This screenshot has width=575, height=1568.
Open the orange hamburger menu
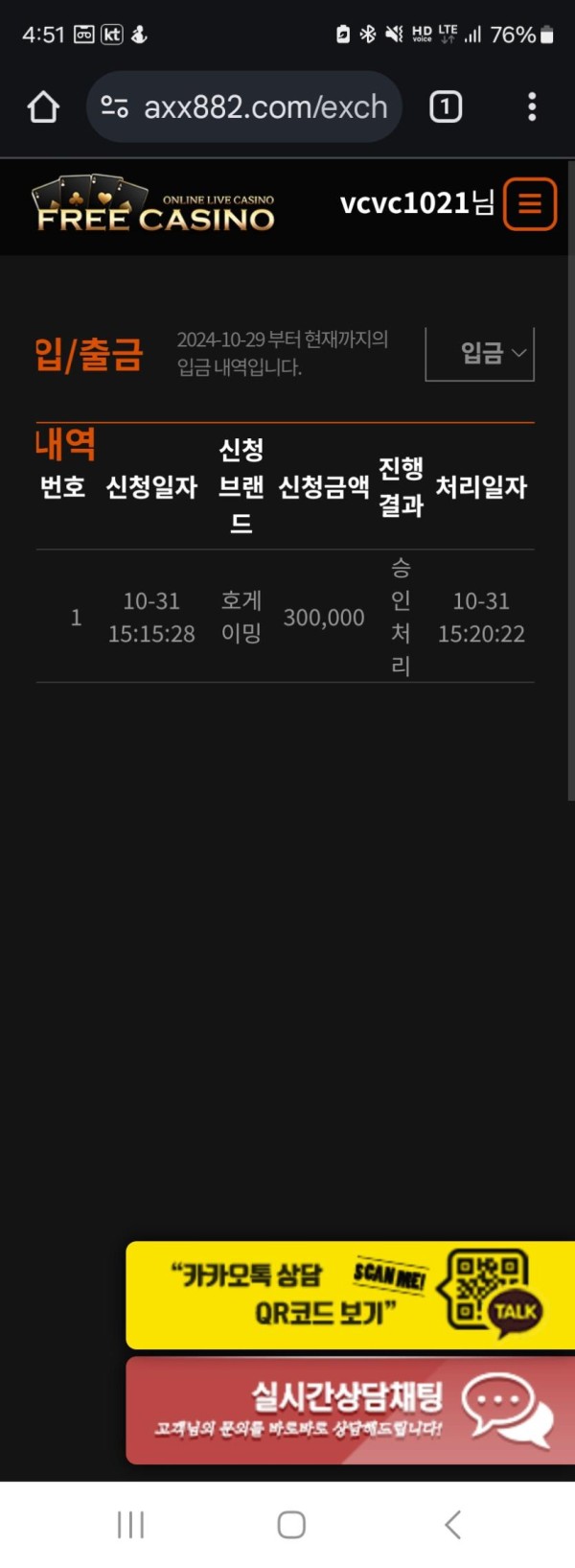[530, 203]
